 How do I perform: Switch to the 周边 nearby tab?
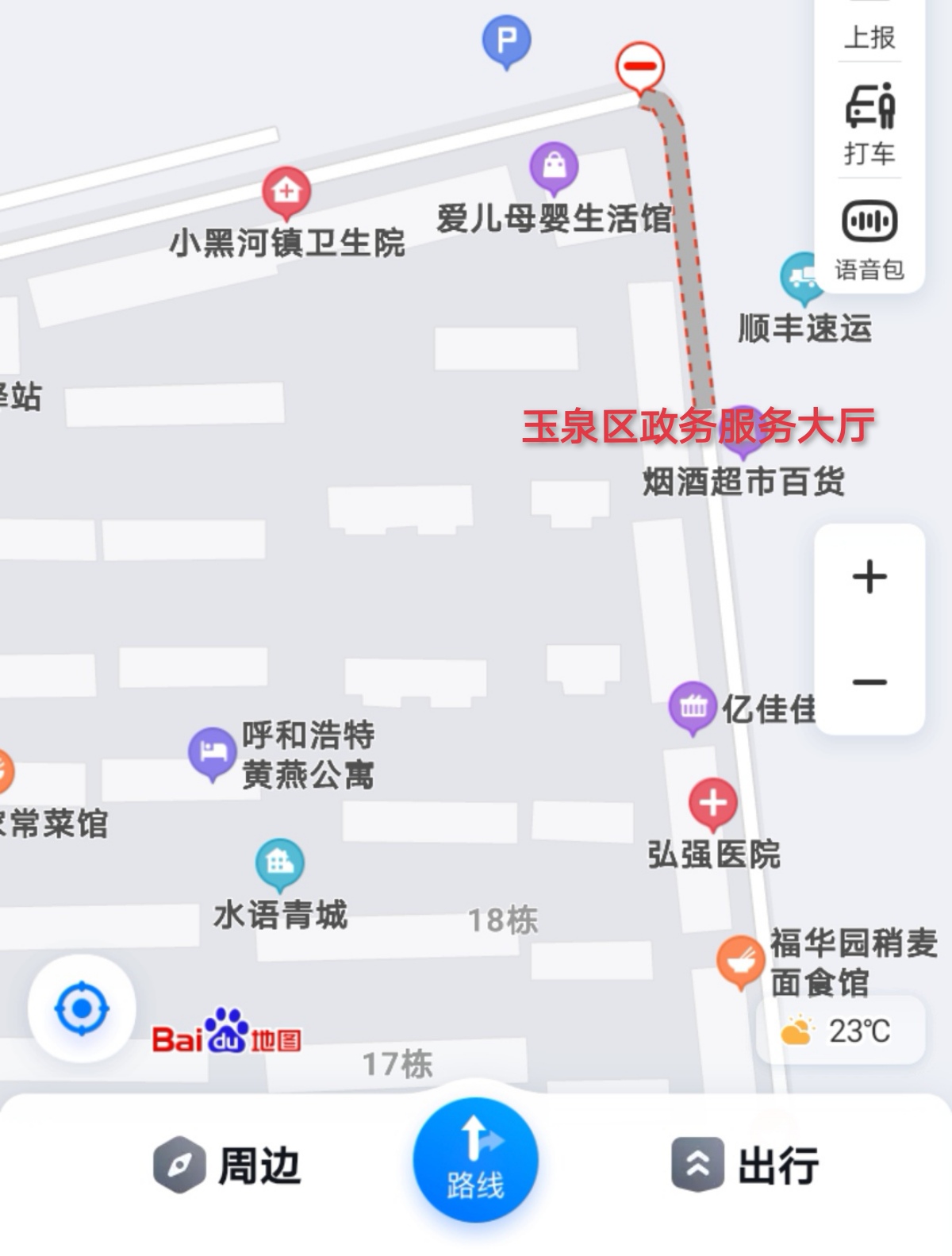pos(230,1164)
